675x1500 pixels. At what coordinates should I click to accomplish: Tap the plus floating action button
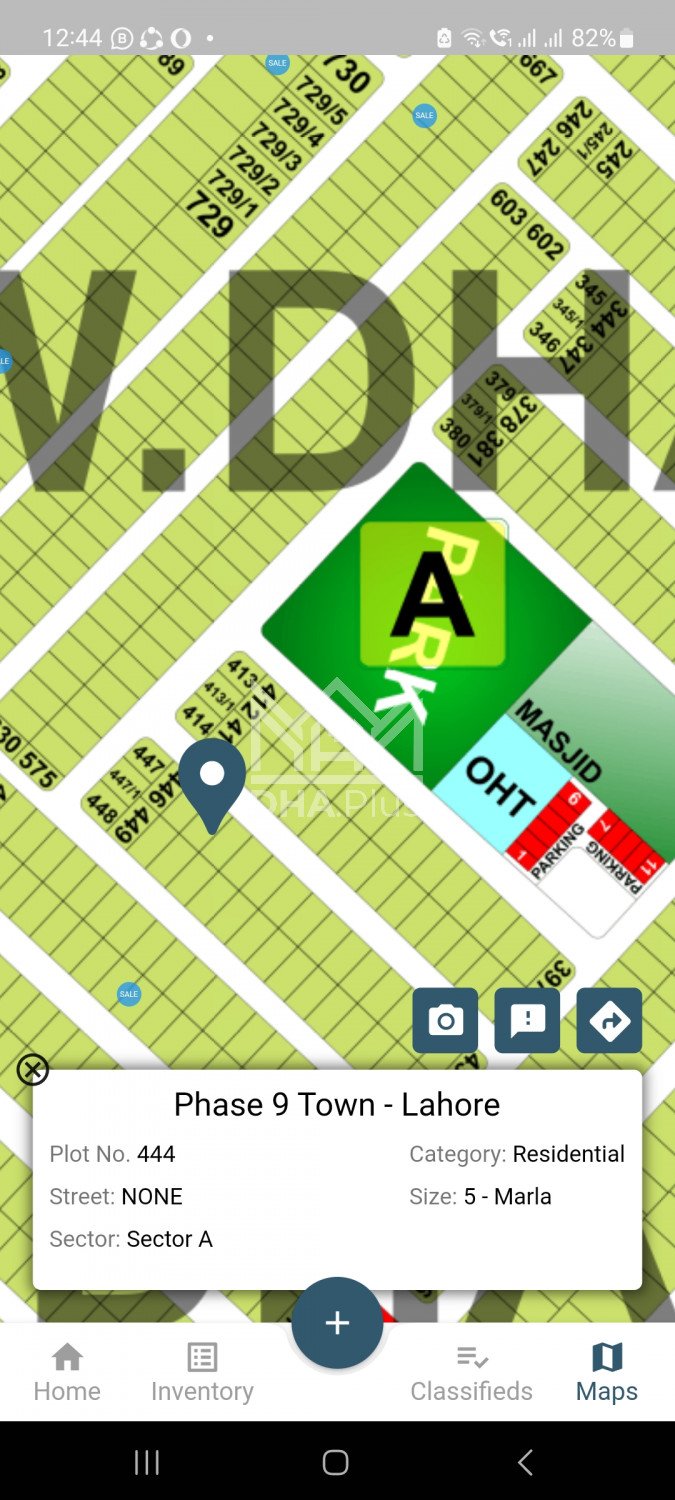coord(337,1323)
